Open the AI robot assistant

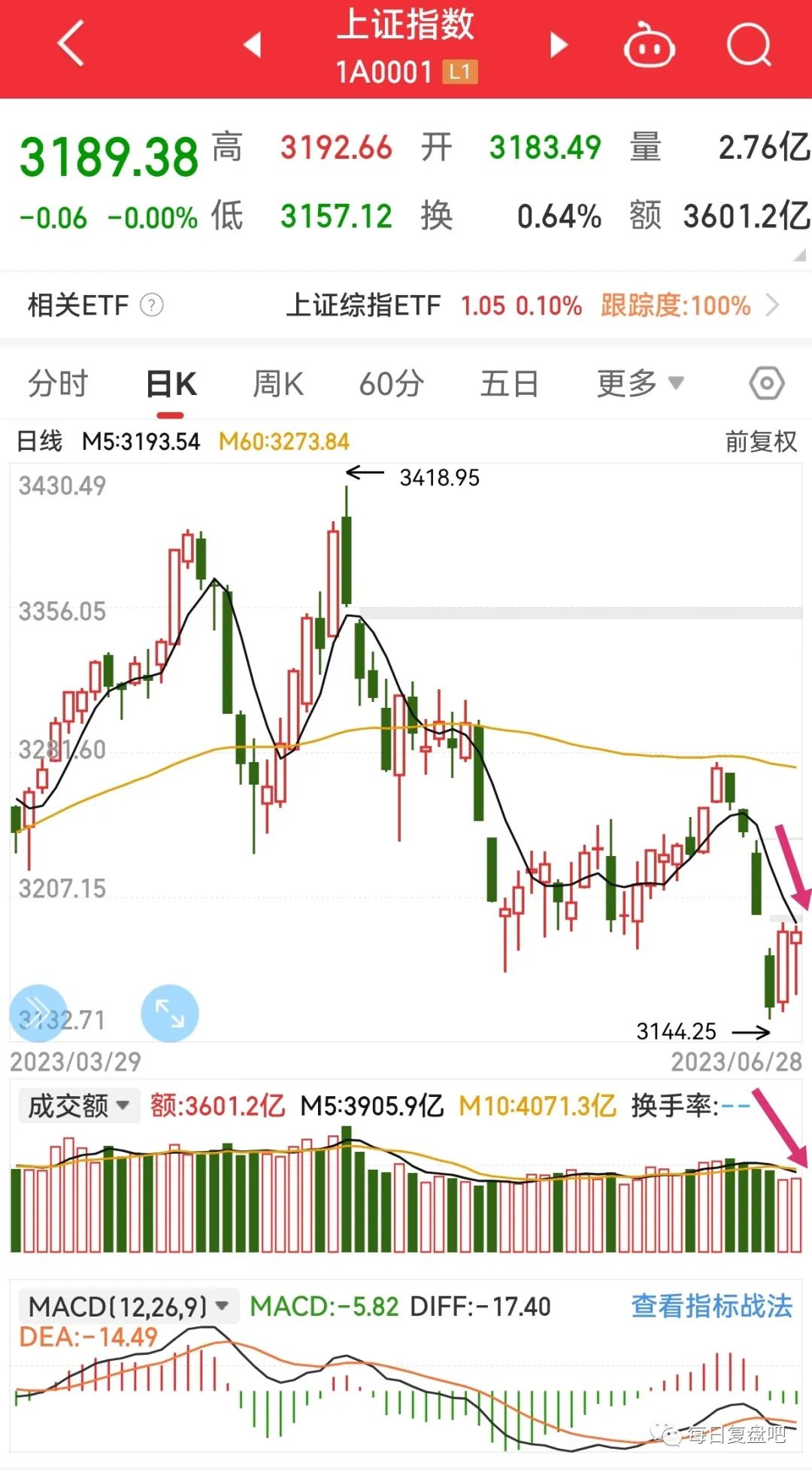pos(648,45)
